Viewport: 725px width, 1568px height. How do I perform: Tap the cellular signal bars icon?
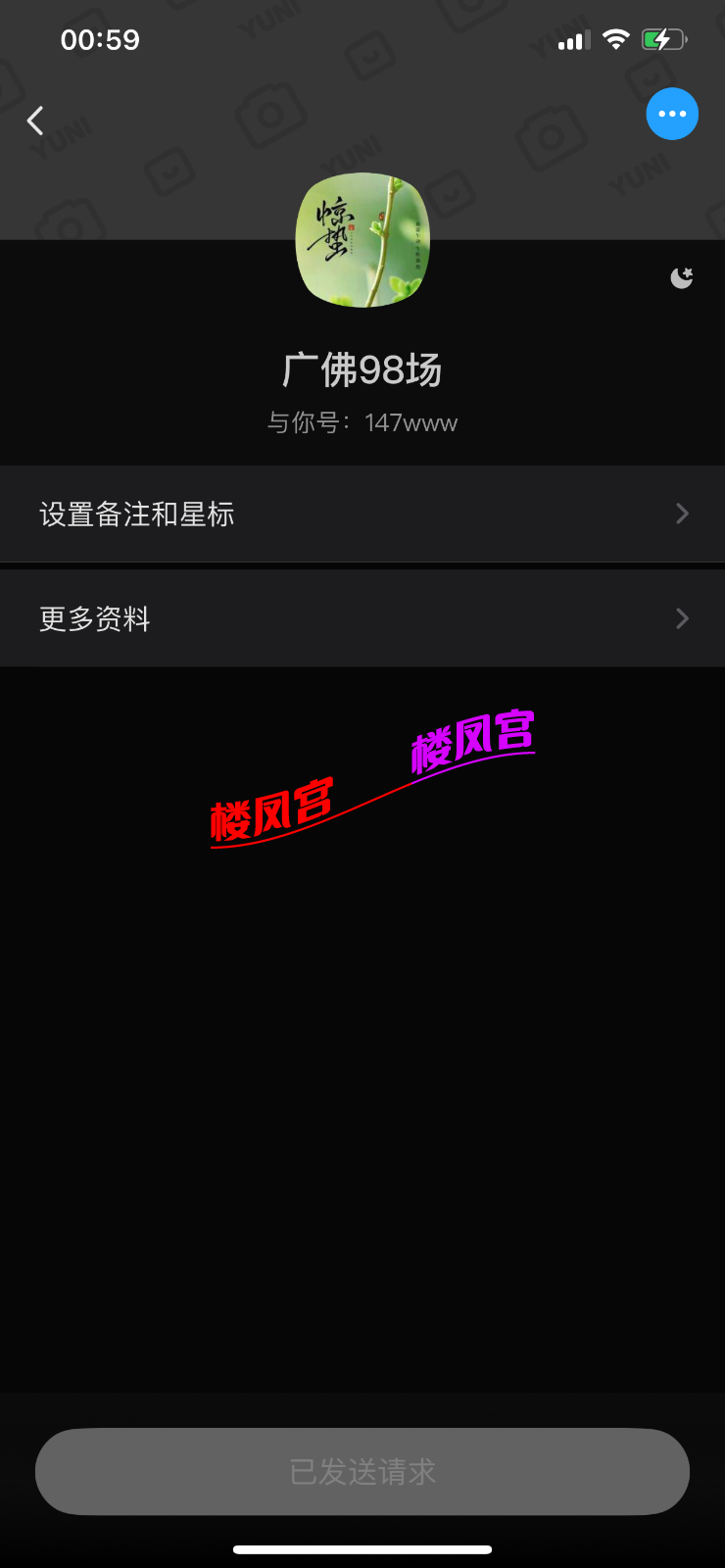[573, 39]
